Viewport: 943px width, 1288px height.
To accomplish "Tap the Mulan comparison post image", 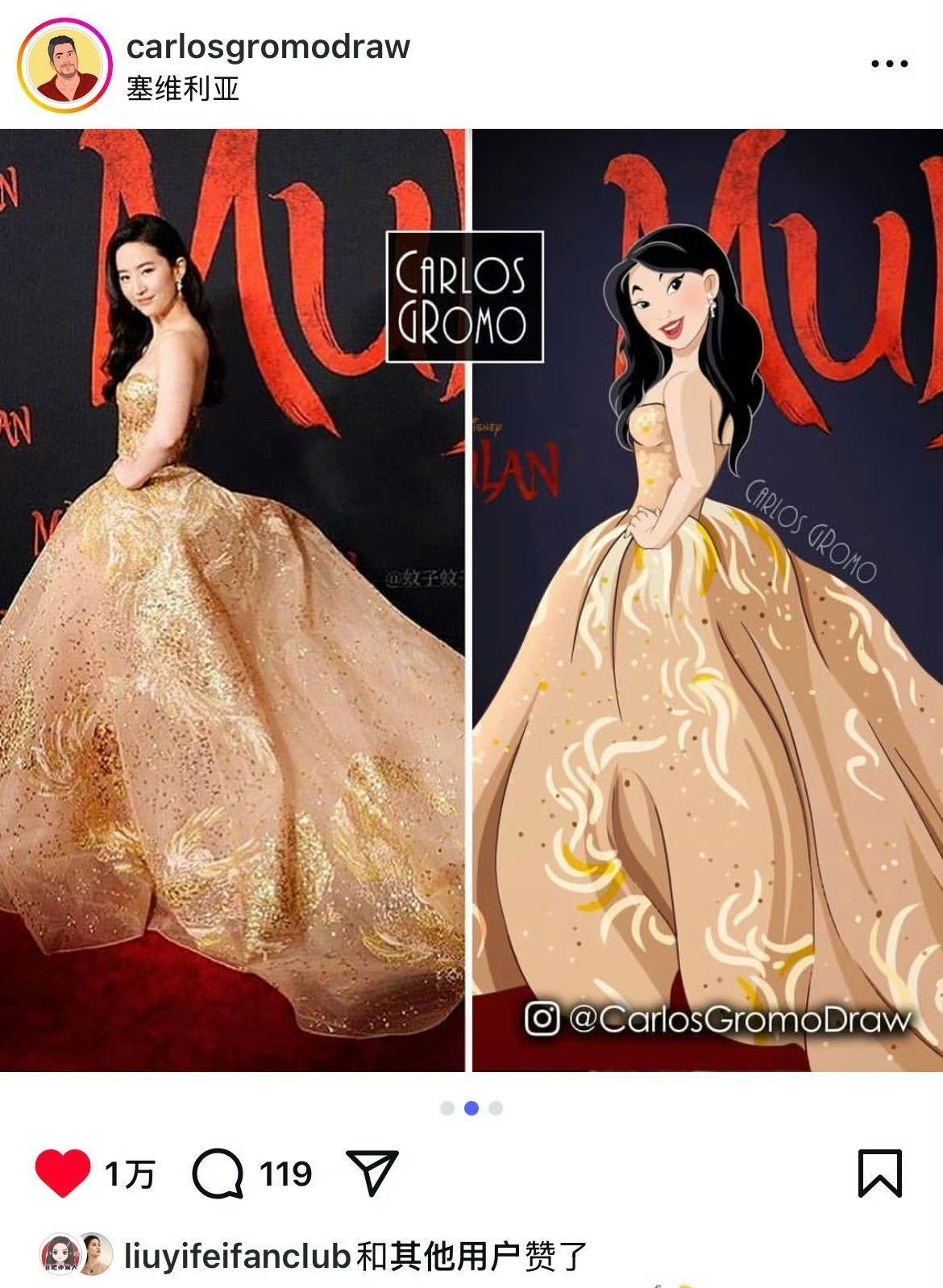I will click(471, 600).
